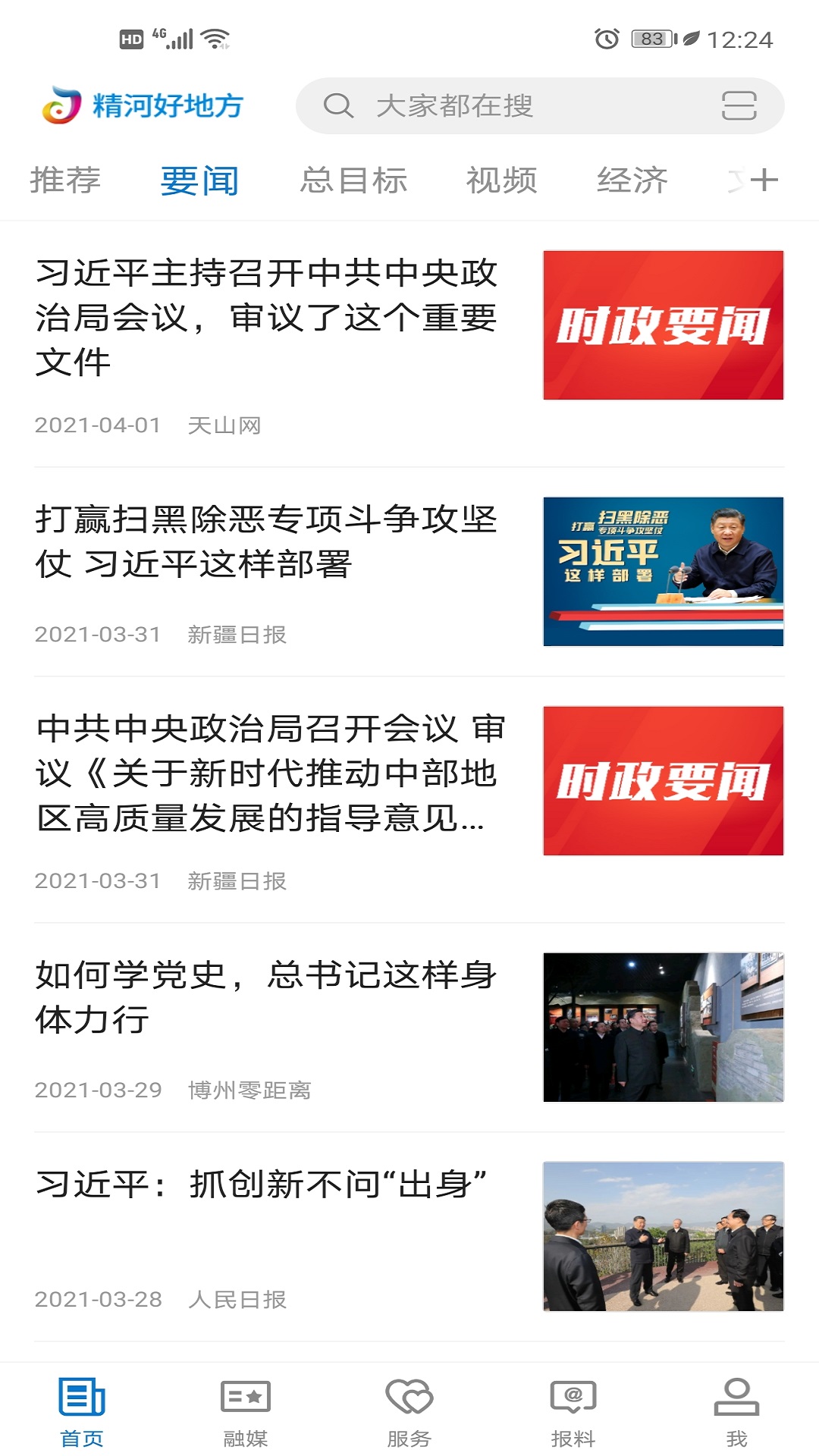
Task: Read 打赢扫黑除恶专项斗争攻坚仗 article
Action: coord(266,541)
